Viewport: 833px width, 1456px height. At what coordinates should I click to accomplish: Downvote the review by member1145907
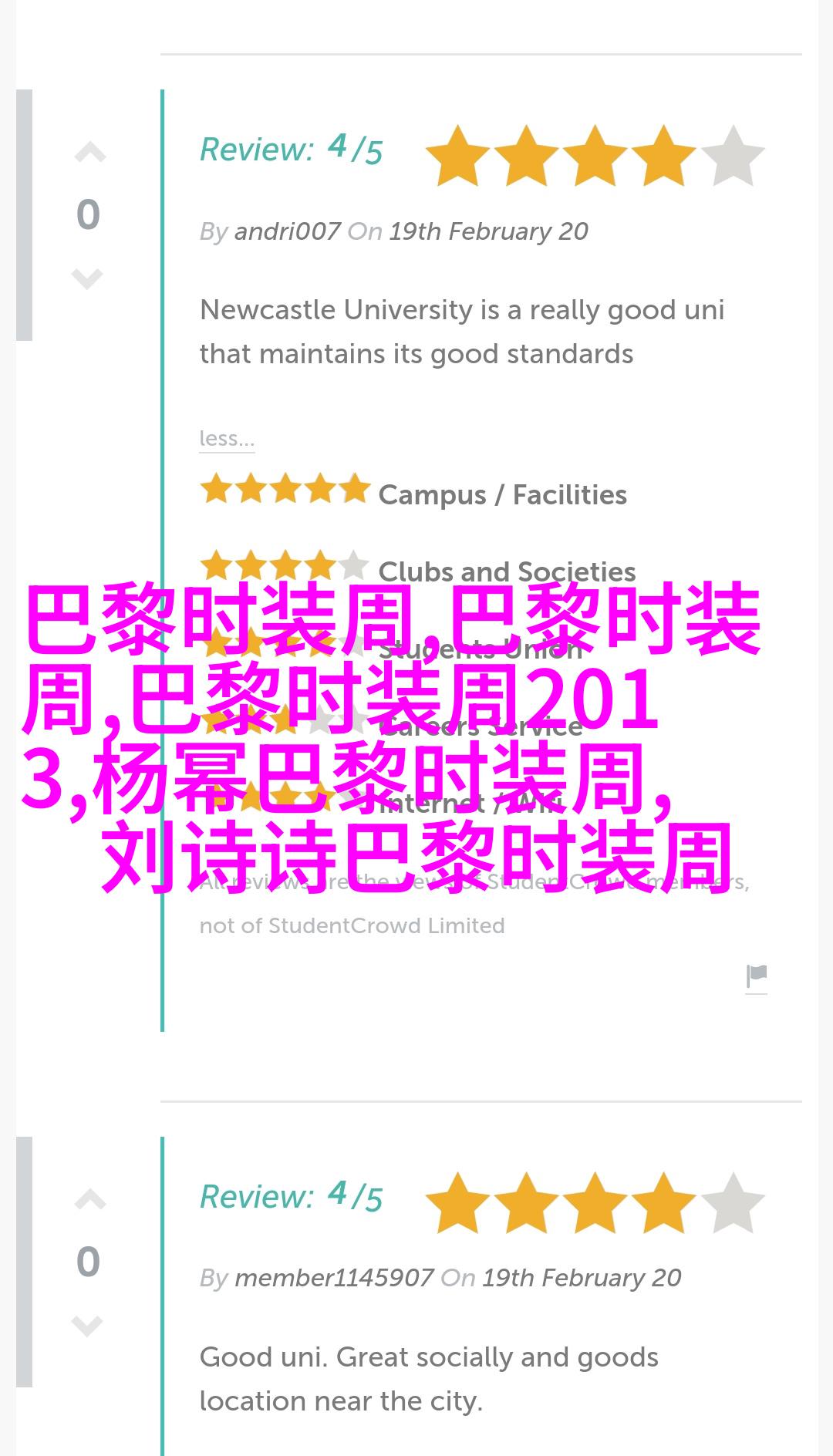[87, 1326]
